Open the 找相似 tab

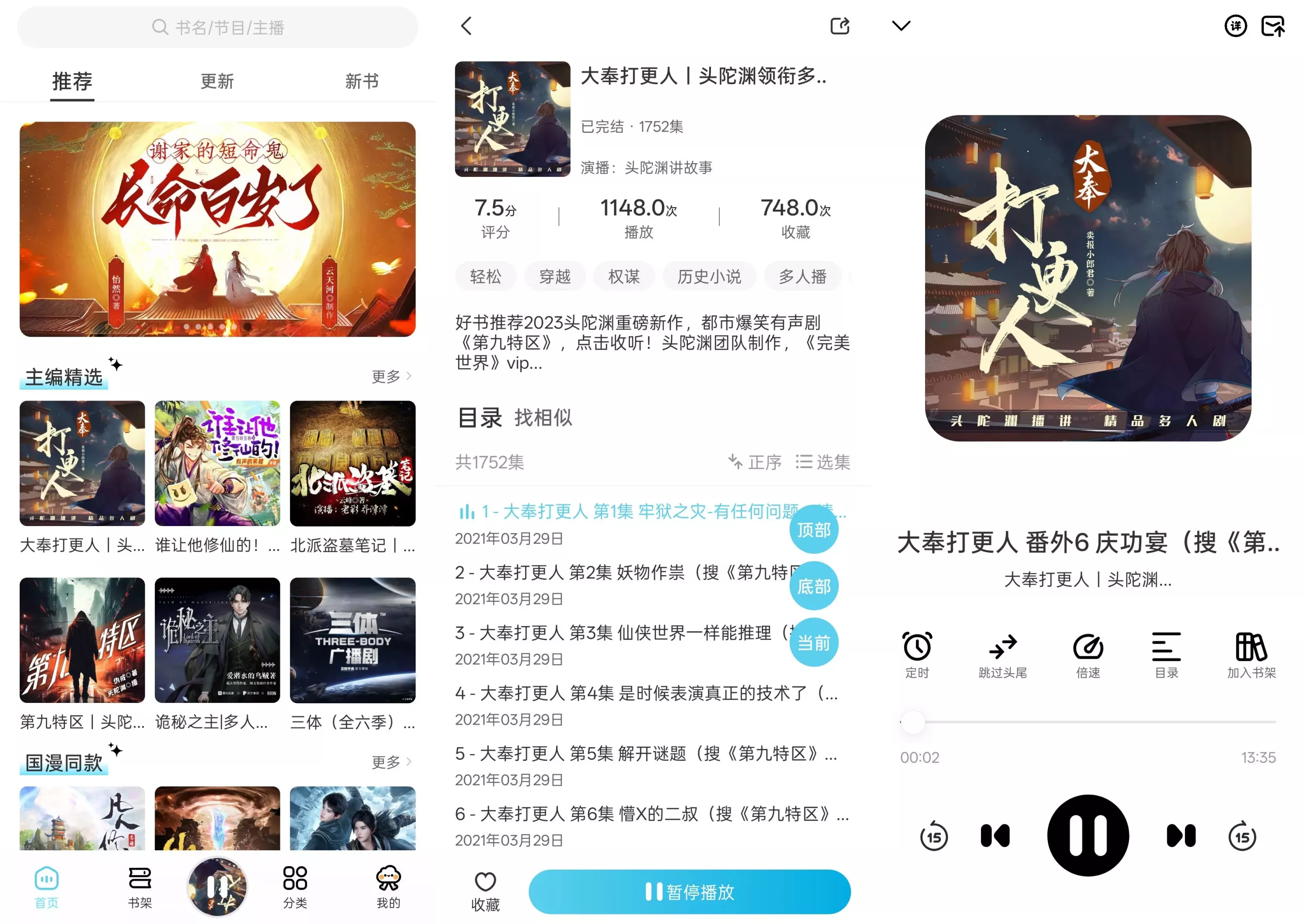pos(543,418)
